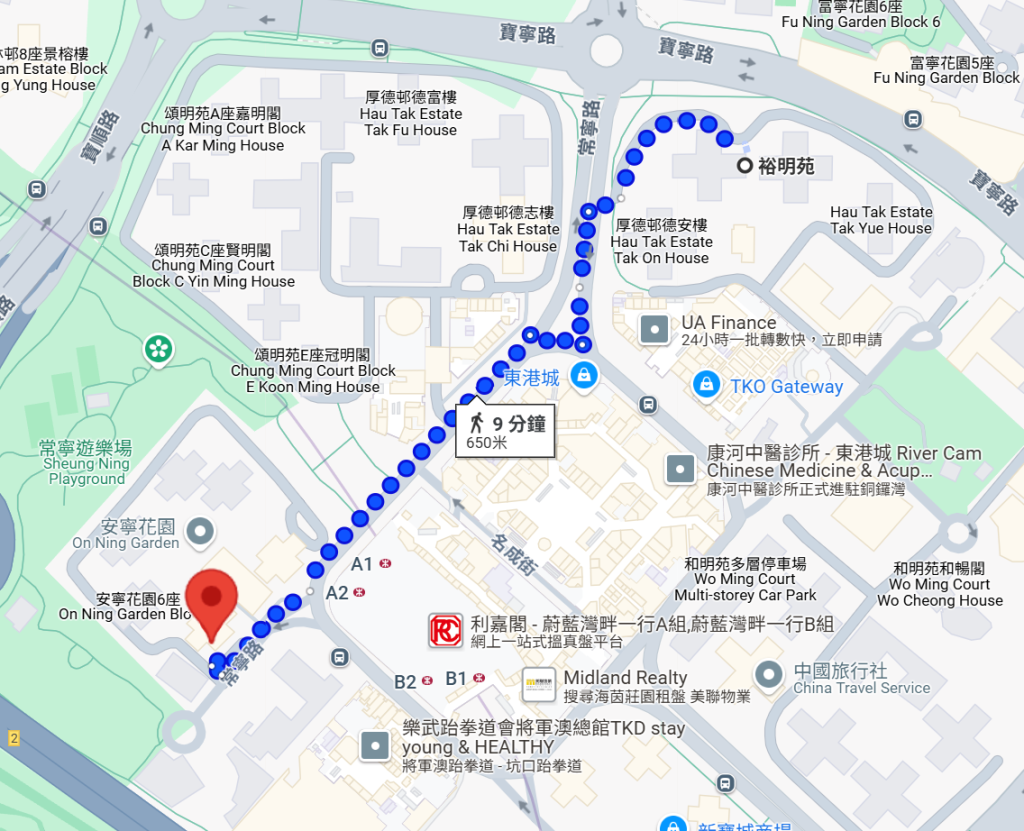
Task: Select MTR exit A2 marker
Action: tap(360, 592)
